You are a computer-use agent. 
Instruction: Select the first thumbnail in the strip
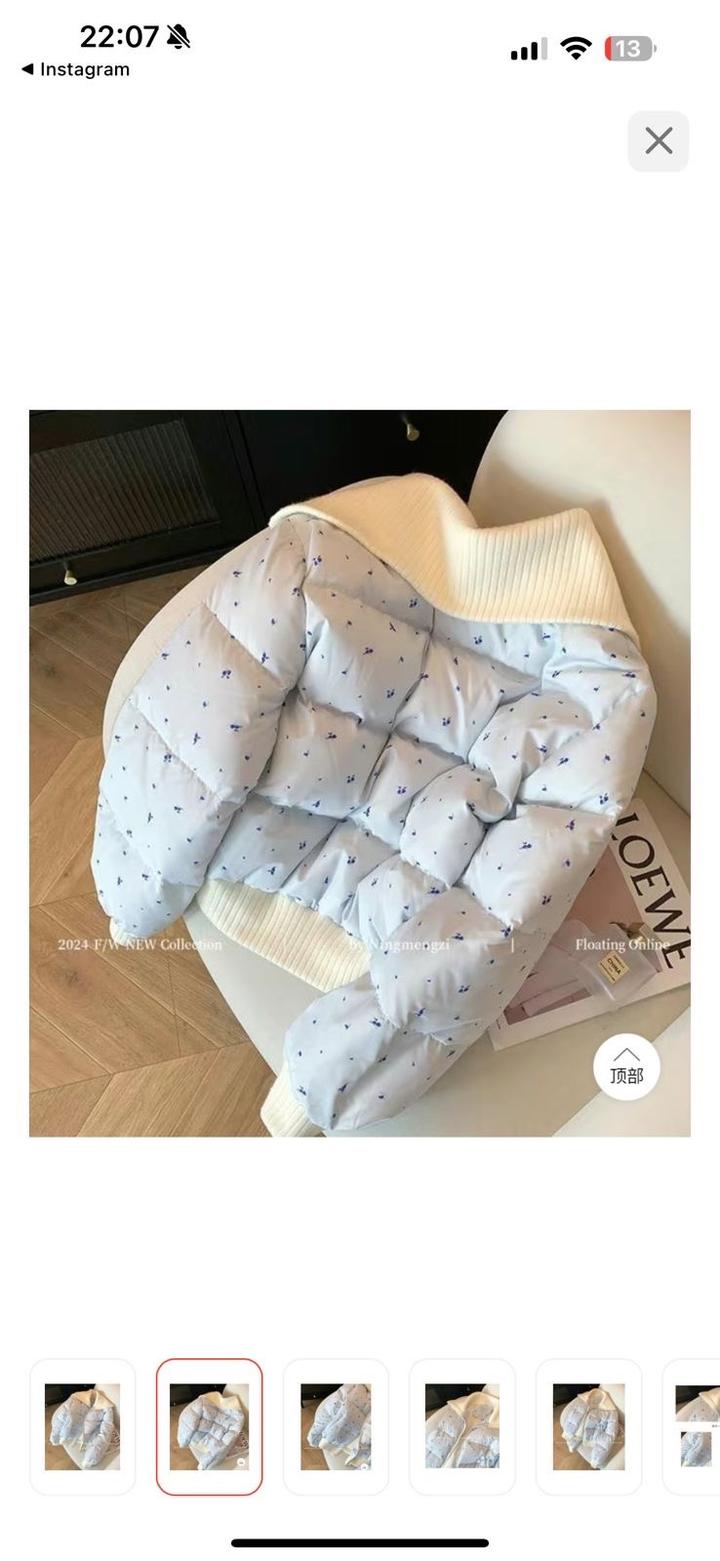pyautogui.click(x=82, y=1426)
